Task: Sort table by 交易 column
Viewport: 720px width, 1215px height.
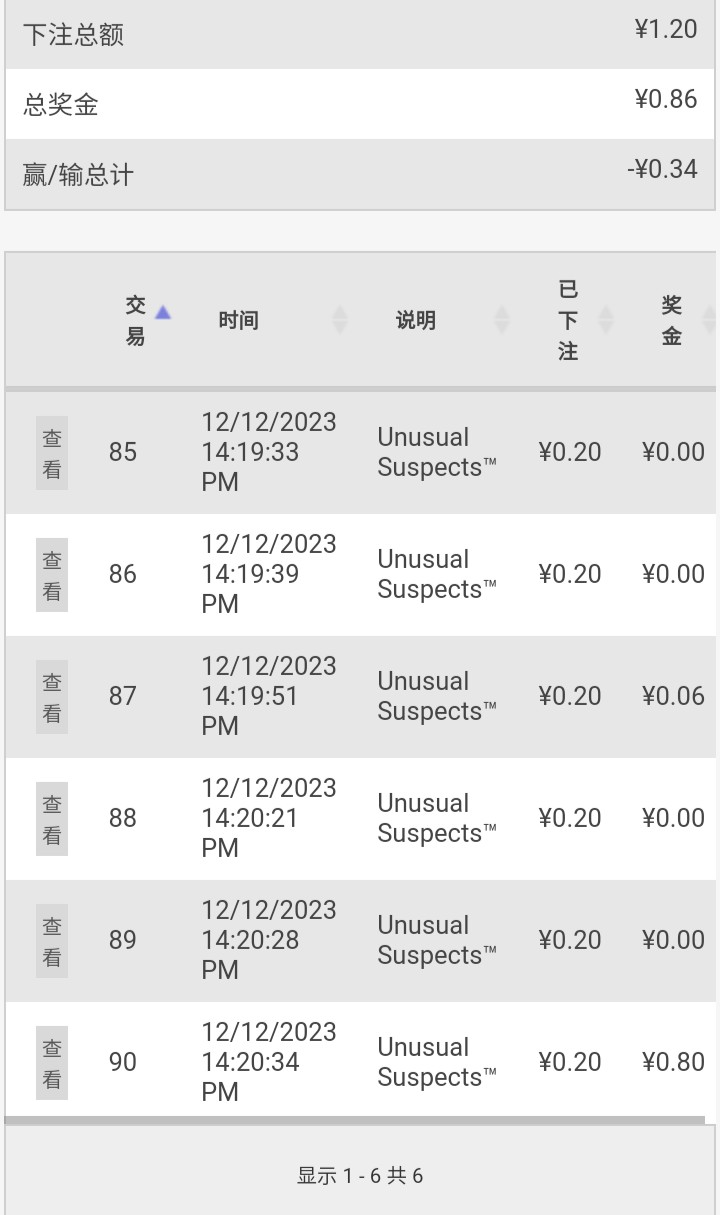Action: 137,320
